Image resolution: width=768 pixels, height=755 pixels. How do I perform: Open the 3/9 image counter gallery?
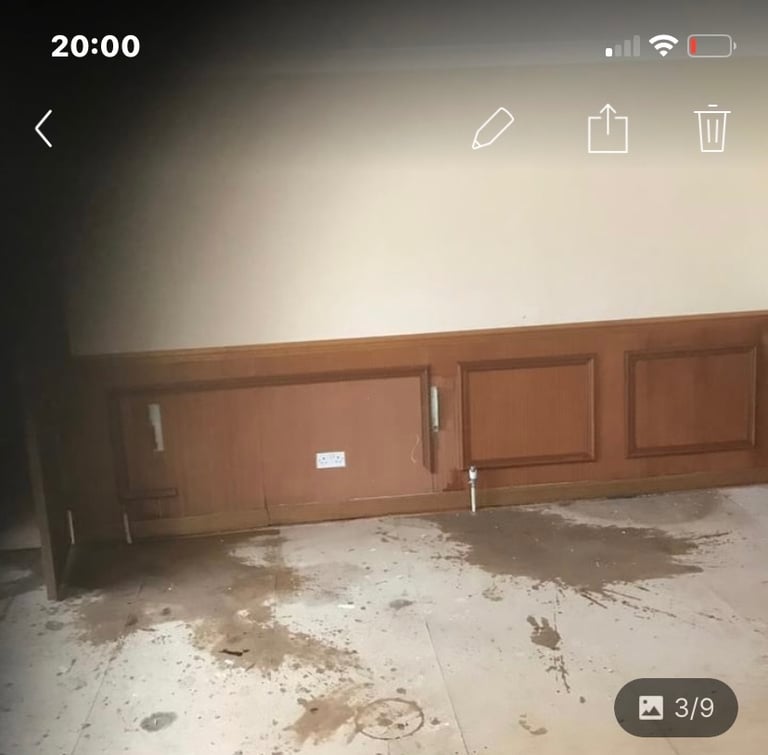pyautogui.click(x=675, y=708)
